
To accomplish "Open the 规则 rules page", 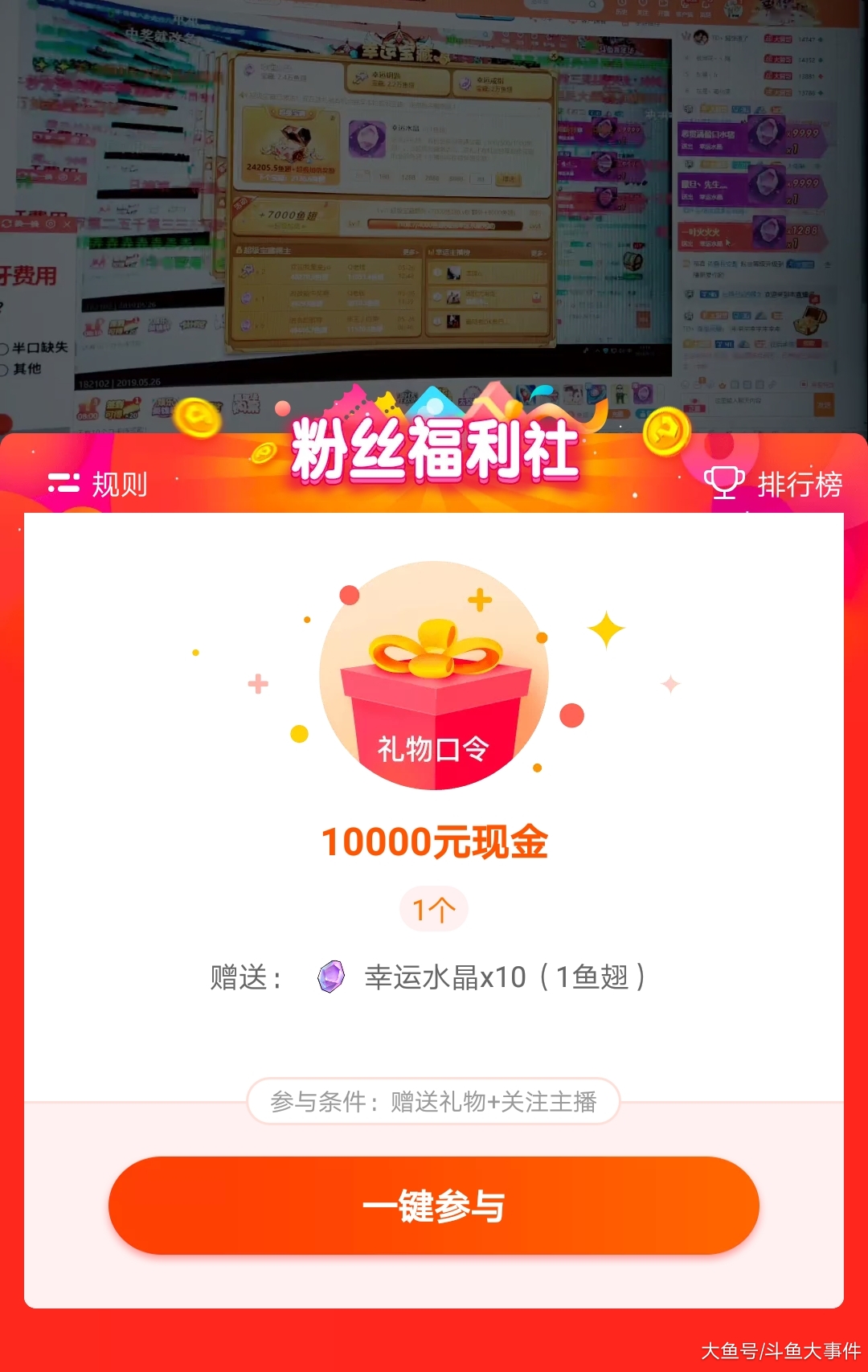I will [x=98, y=484].
